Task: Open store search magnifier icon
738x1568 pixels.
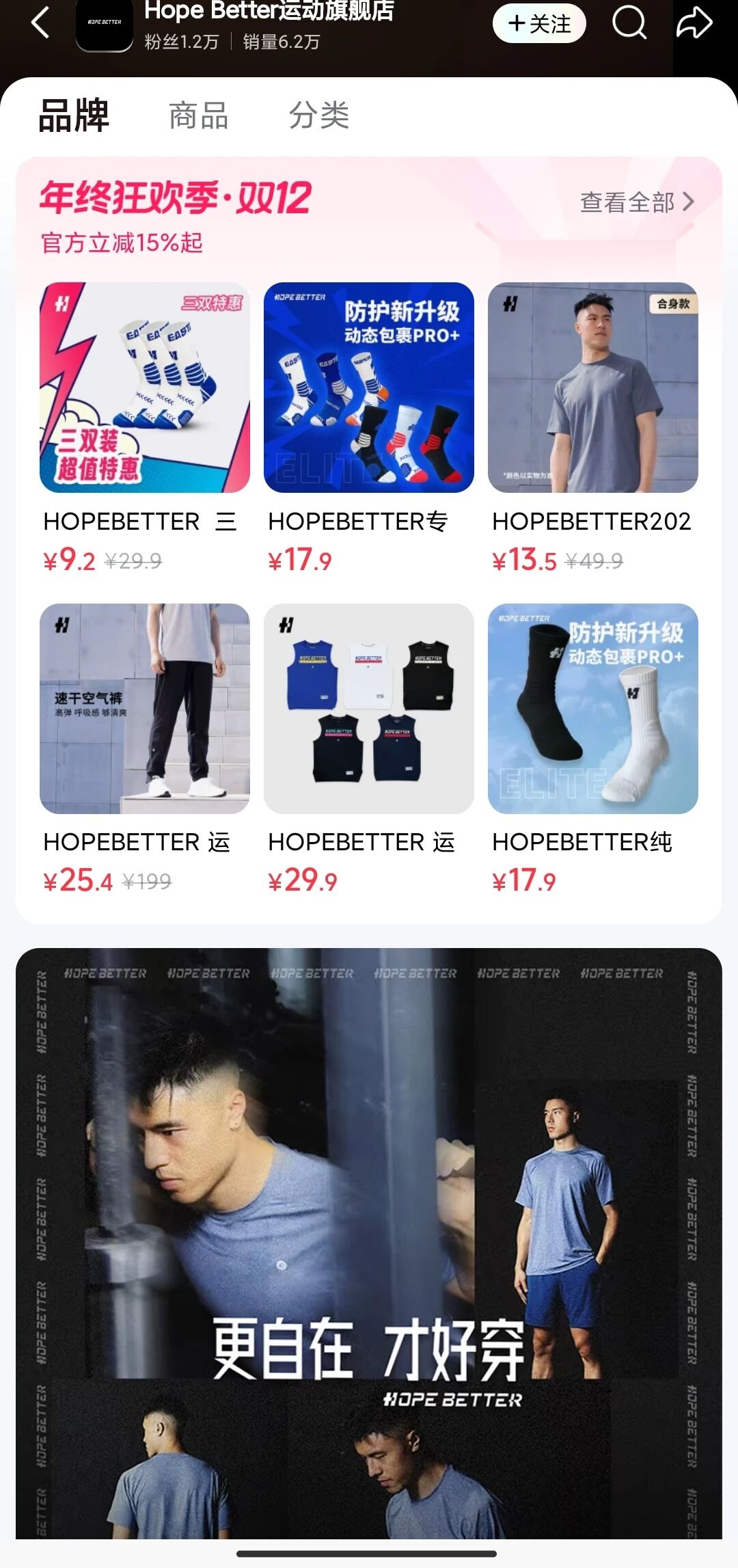Action: click(x=629, y=23)
